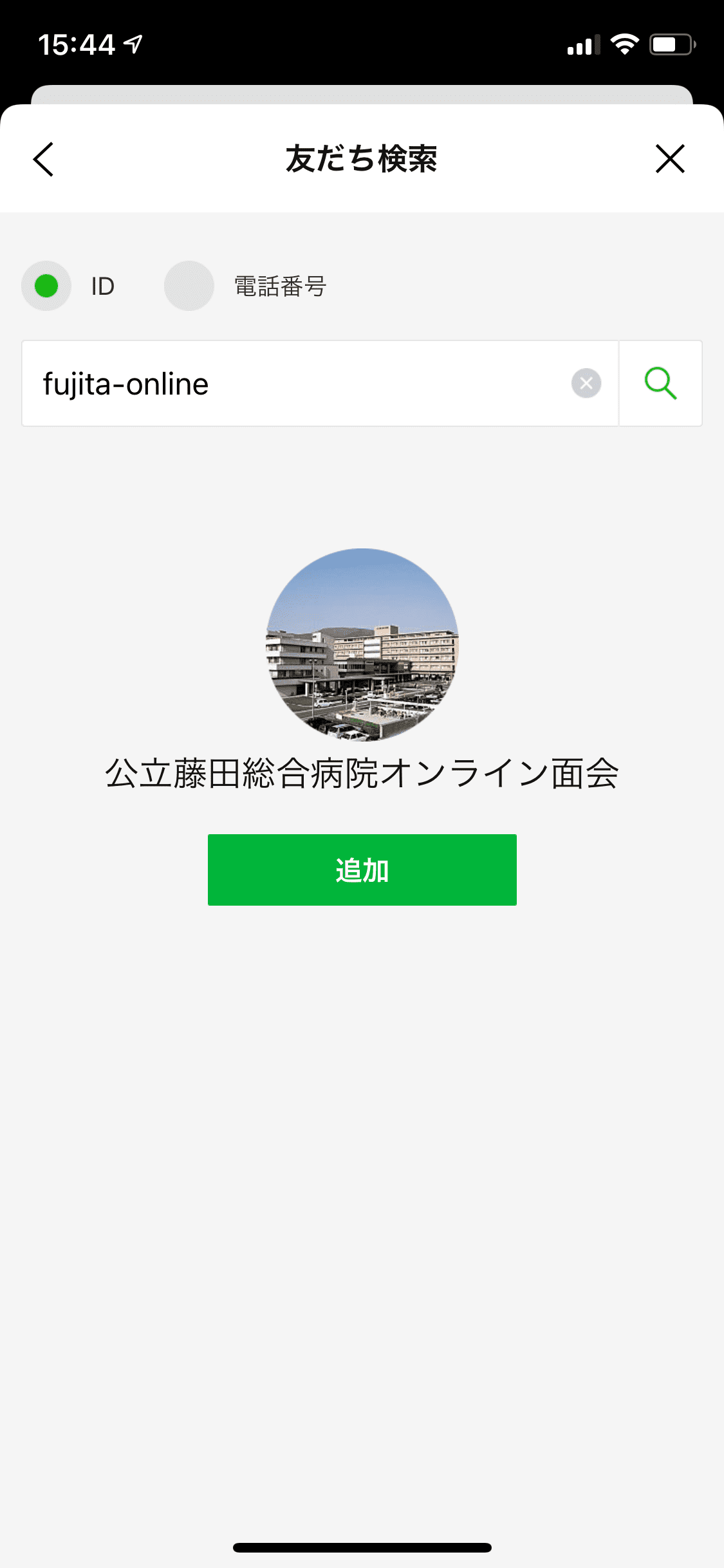The height and width of the screenshot is (1568, 724).
Task: Clear the search field with the x icon
Action: [585, 383]
